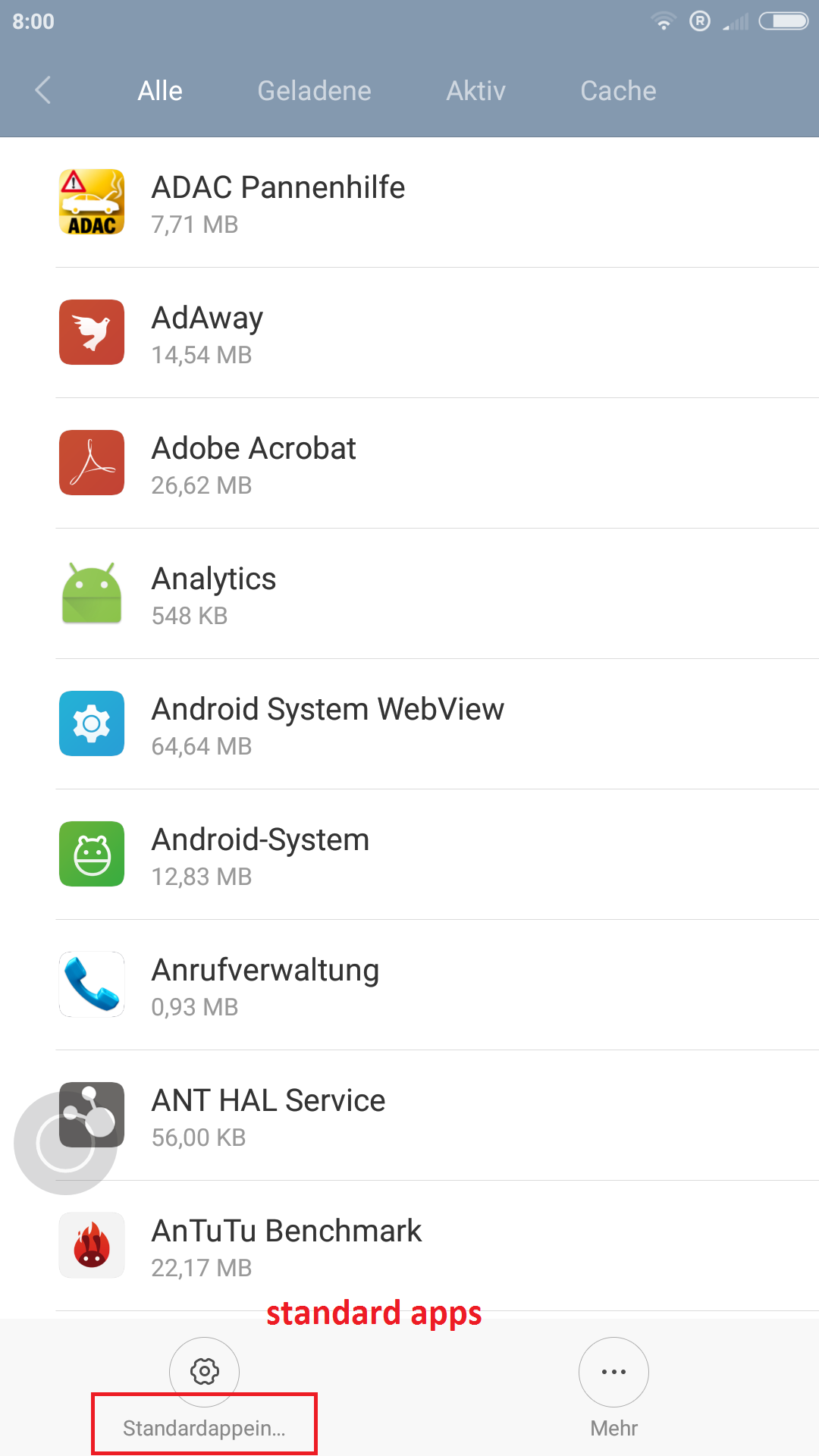Select the Alle tab
Screen dimensions: 819x1456
160,91
